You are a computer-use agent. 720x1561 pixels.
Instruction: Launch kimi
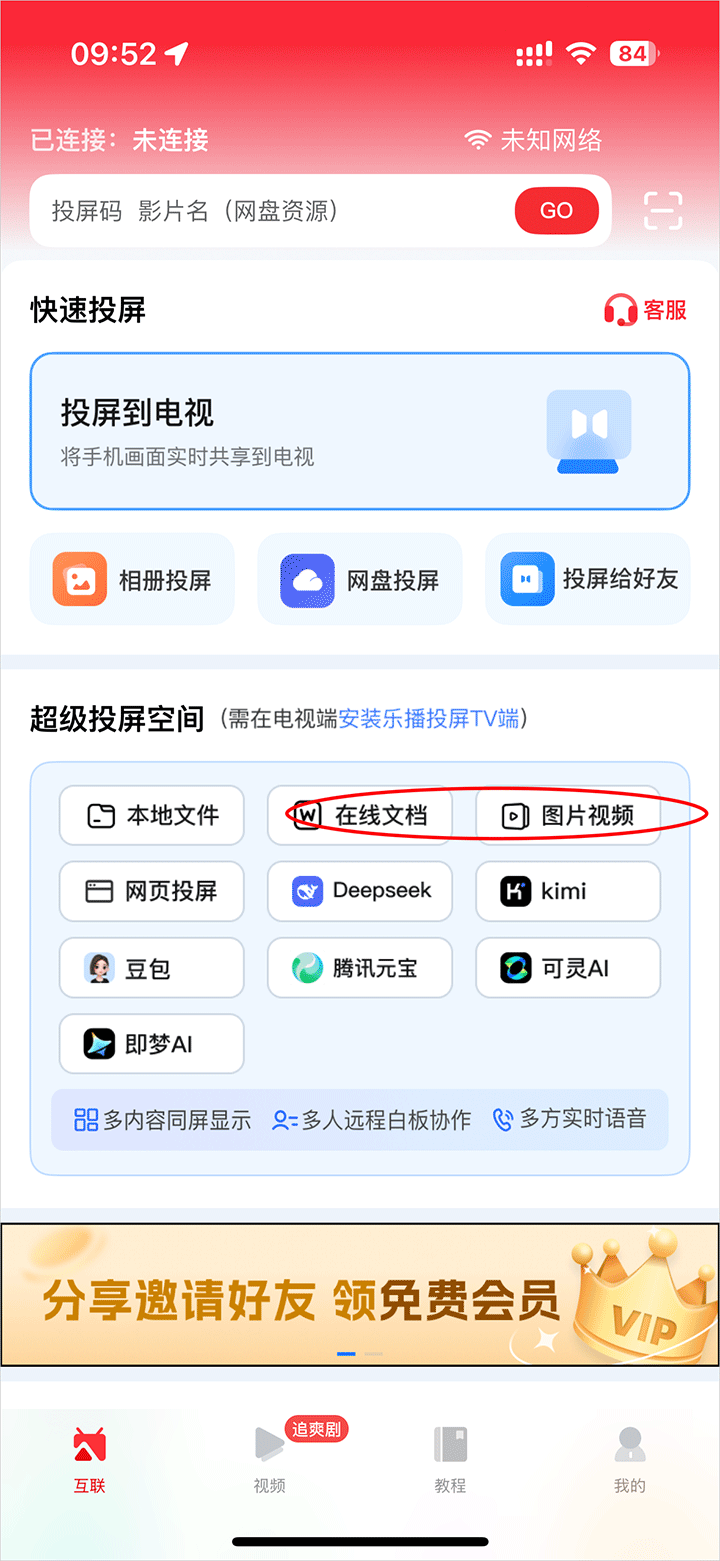[x=568, y=891]
